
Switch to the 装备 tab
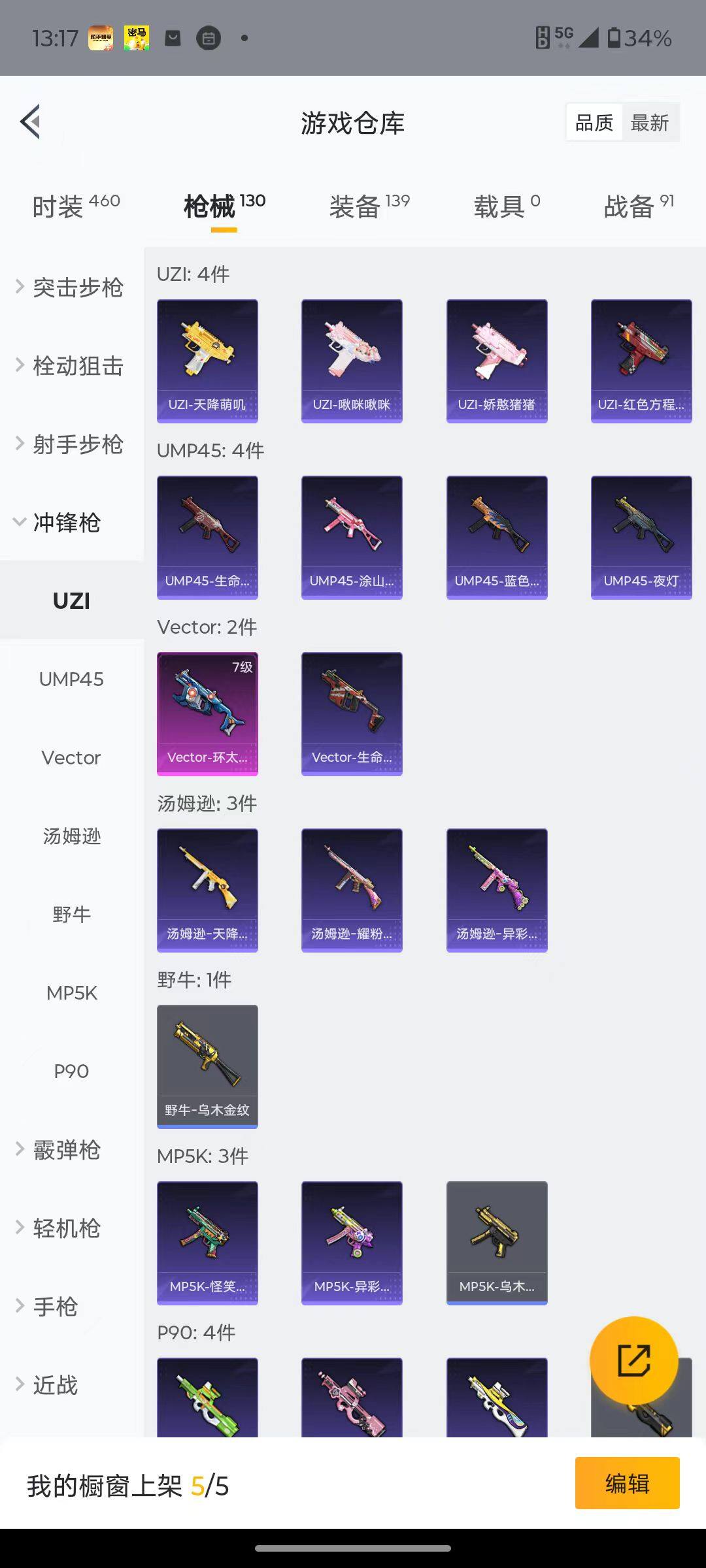[369, 206]
